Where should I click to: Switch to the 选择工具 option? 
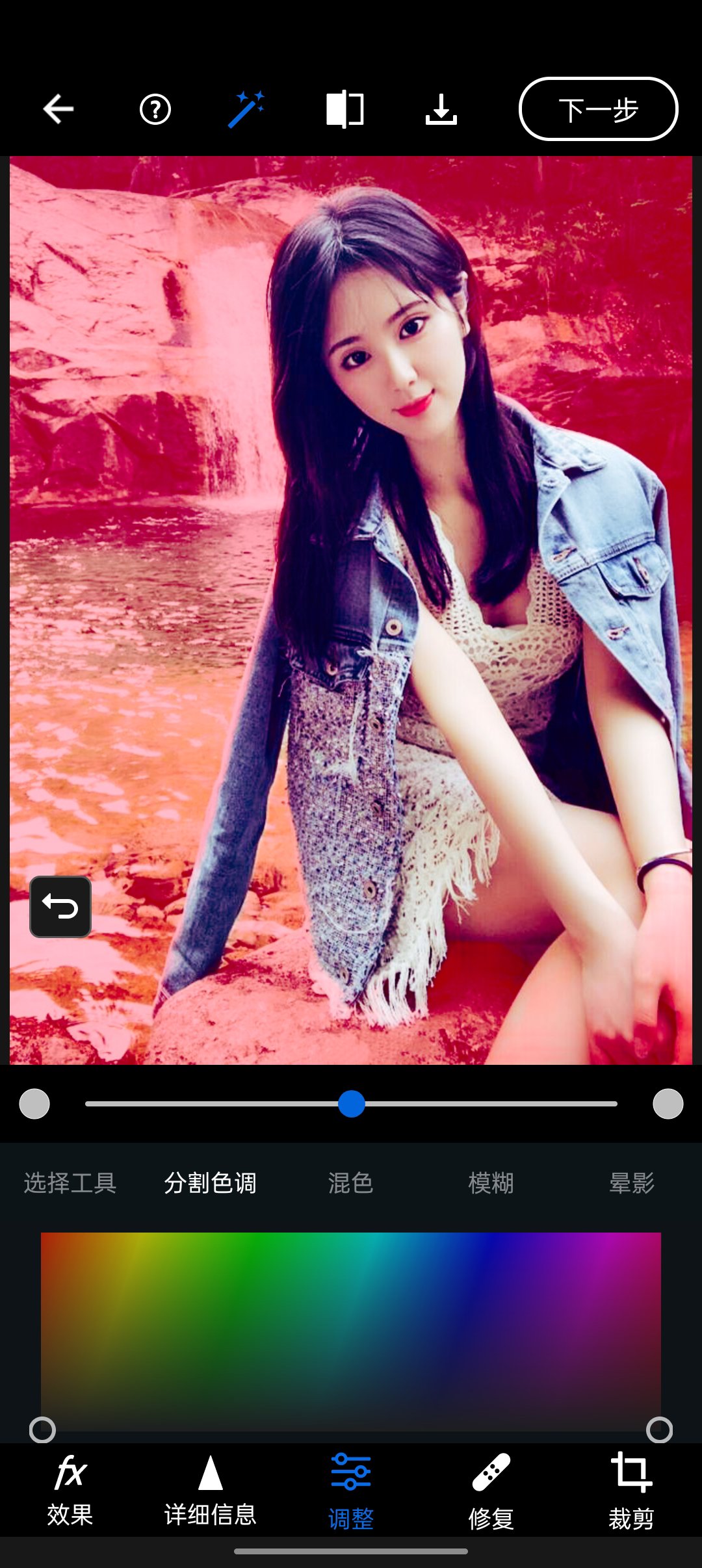pos(70,1183)
